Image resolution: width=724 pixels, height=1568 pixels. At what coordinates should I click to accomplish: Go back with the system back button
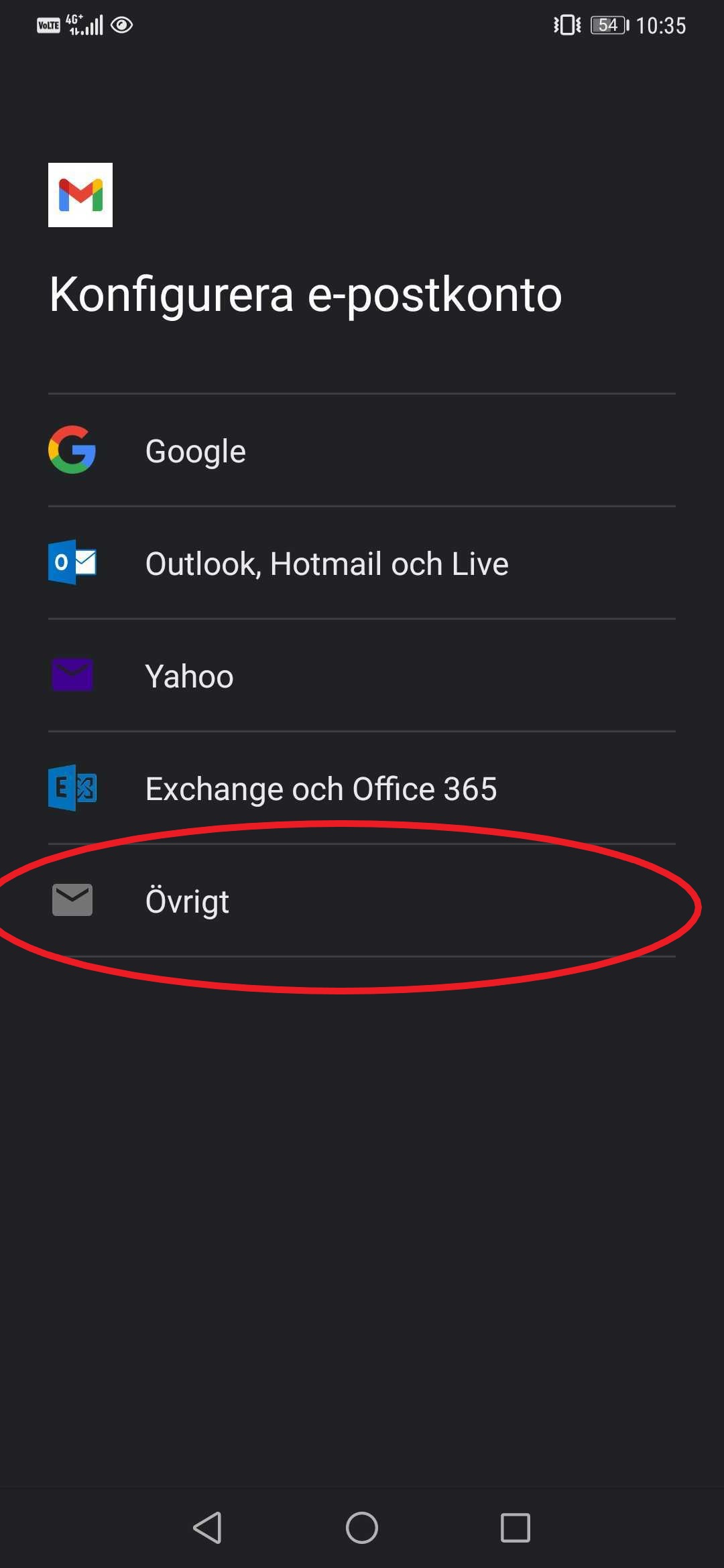(x=207, y=1528)
